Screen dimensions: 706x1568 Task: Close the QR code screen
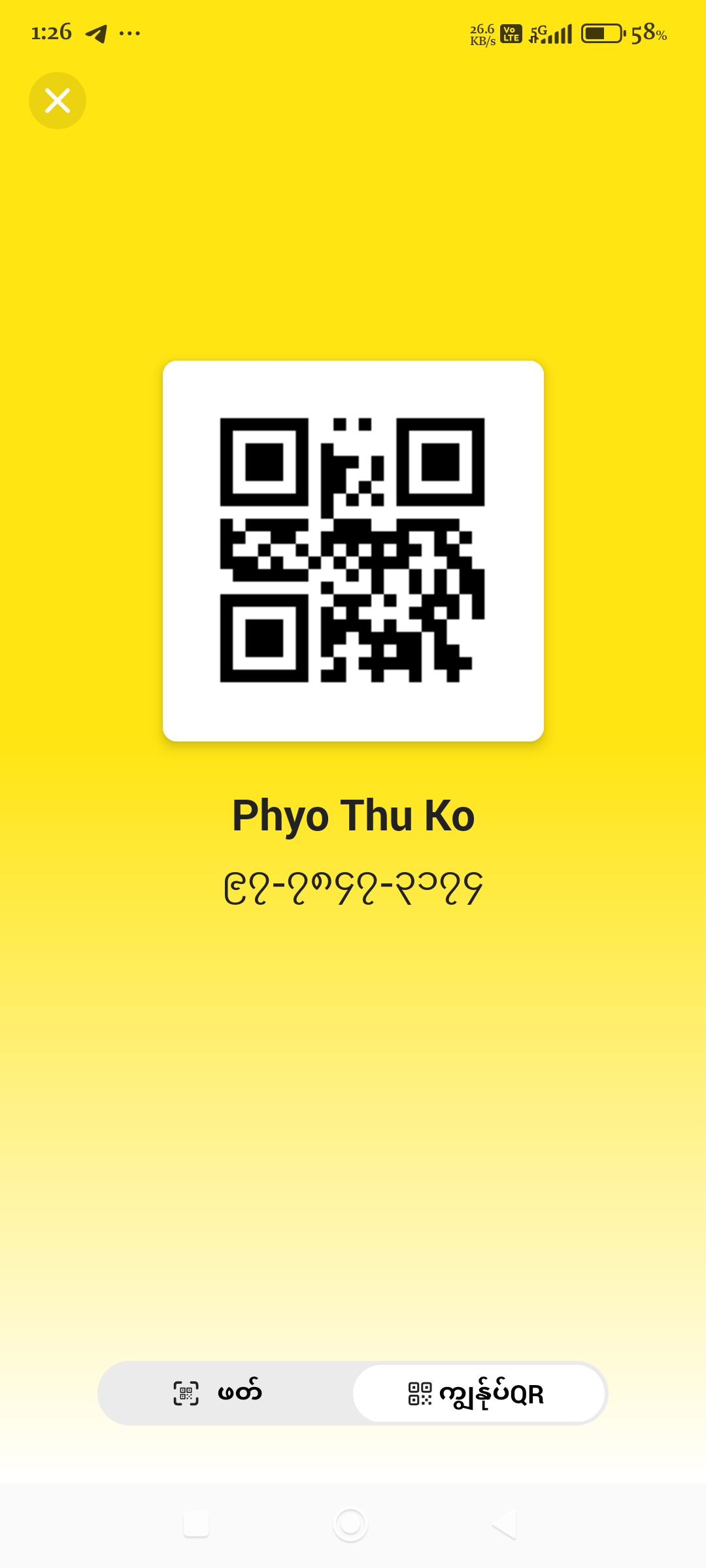58,101
